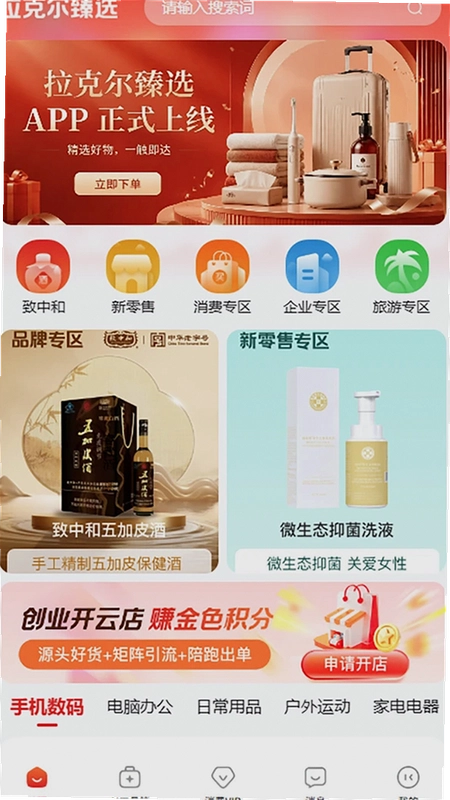Open the message bubble tab in bottom navigation
The height and width of the screenshot is (800, 450).
[x=315, y=778]
